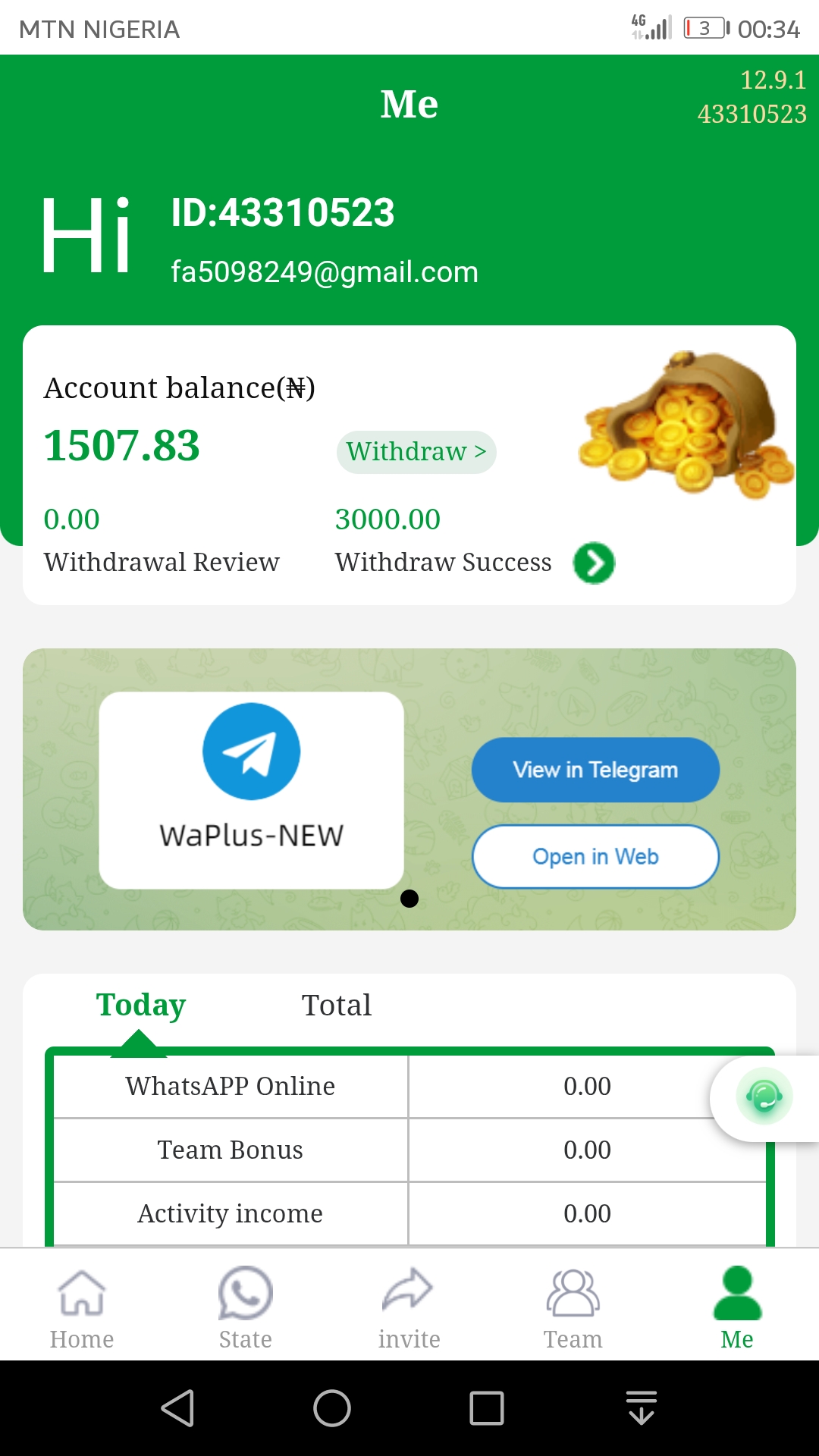Open the WaPlus-NEW Telegram card

point(251,789)
